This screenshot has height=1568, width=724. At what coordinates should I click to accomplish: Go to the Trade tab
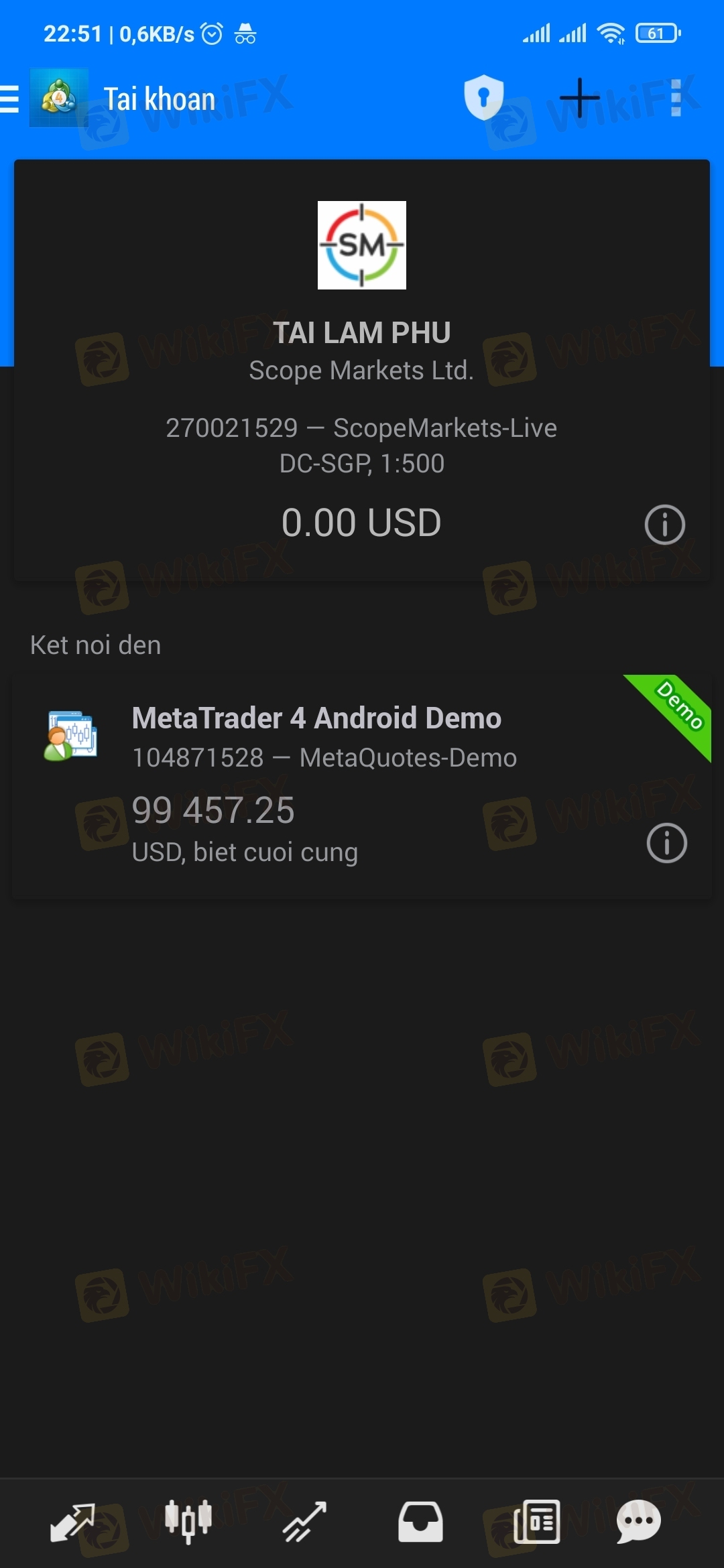(304, 1522)
